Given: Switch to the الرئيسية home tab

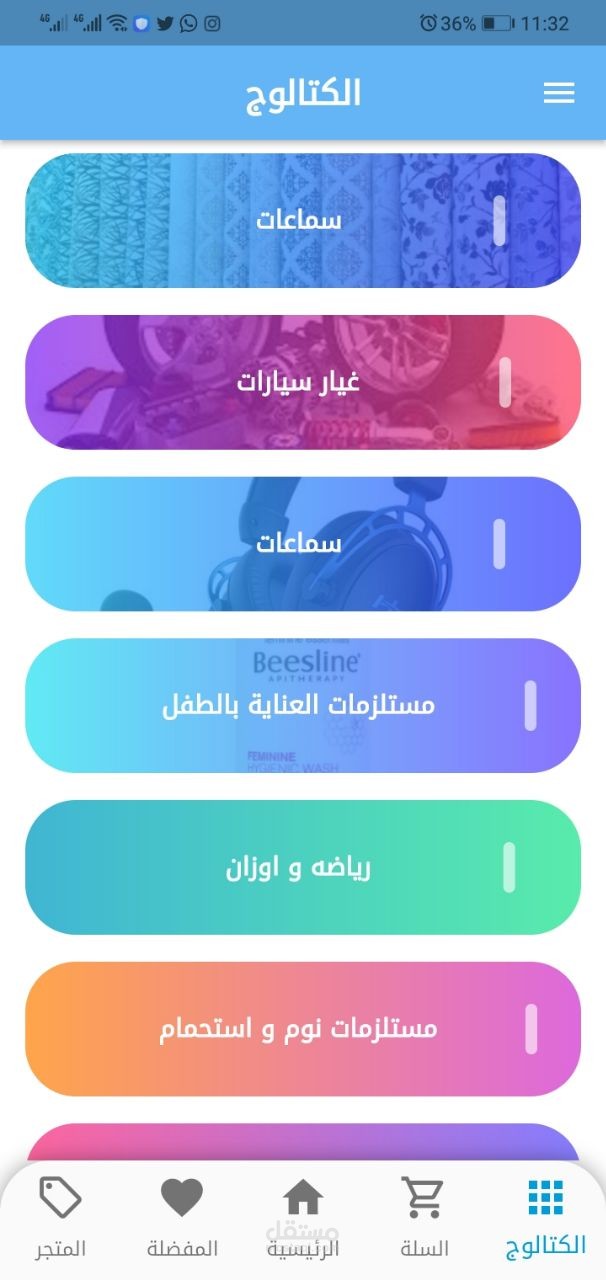Looking at the screenshot, I should point(303,1218).
